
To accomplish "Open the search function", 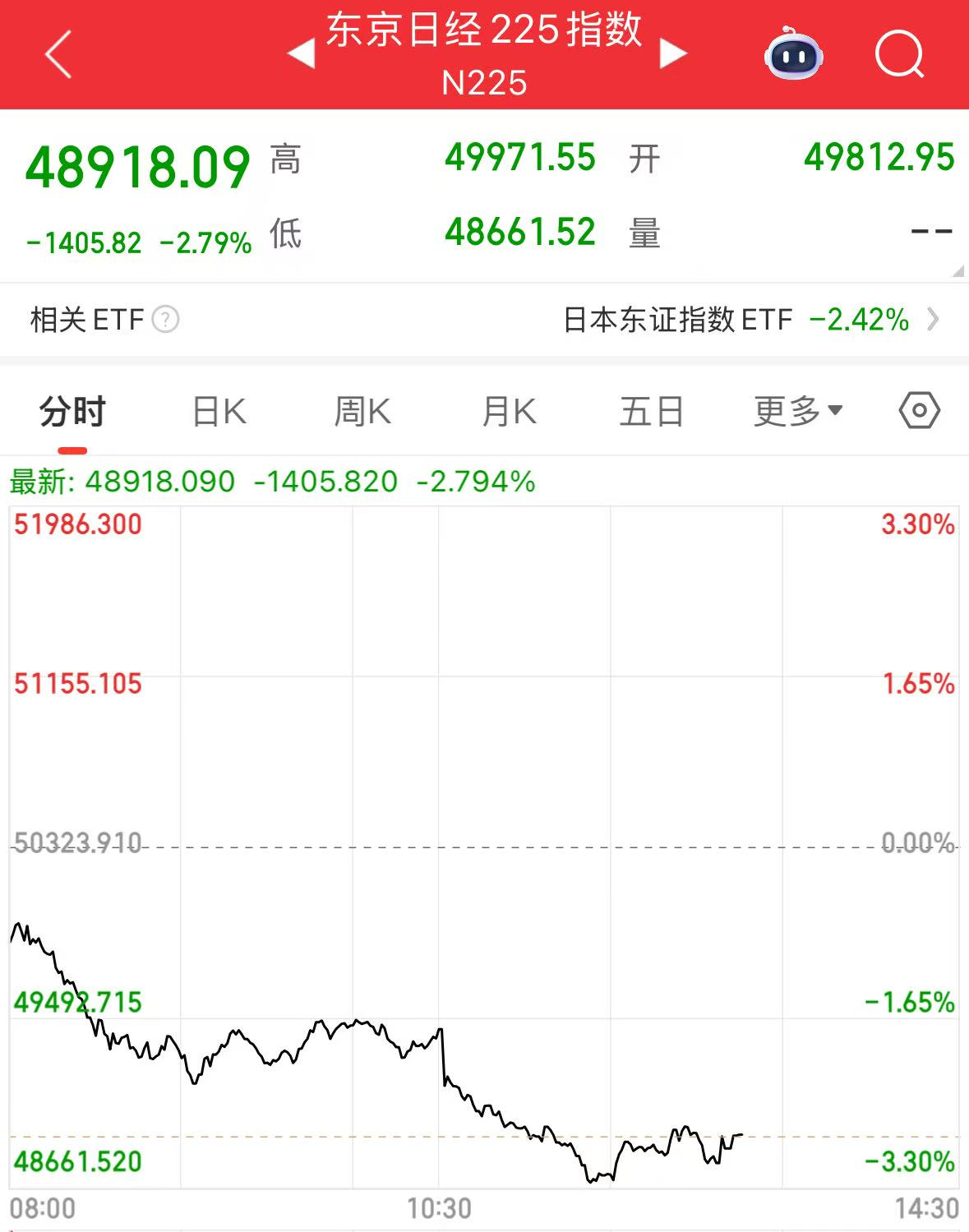I will [x=901, y=53].
